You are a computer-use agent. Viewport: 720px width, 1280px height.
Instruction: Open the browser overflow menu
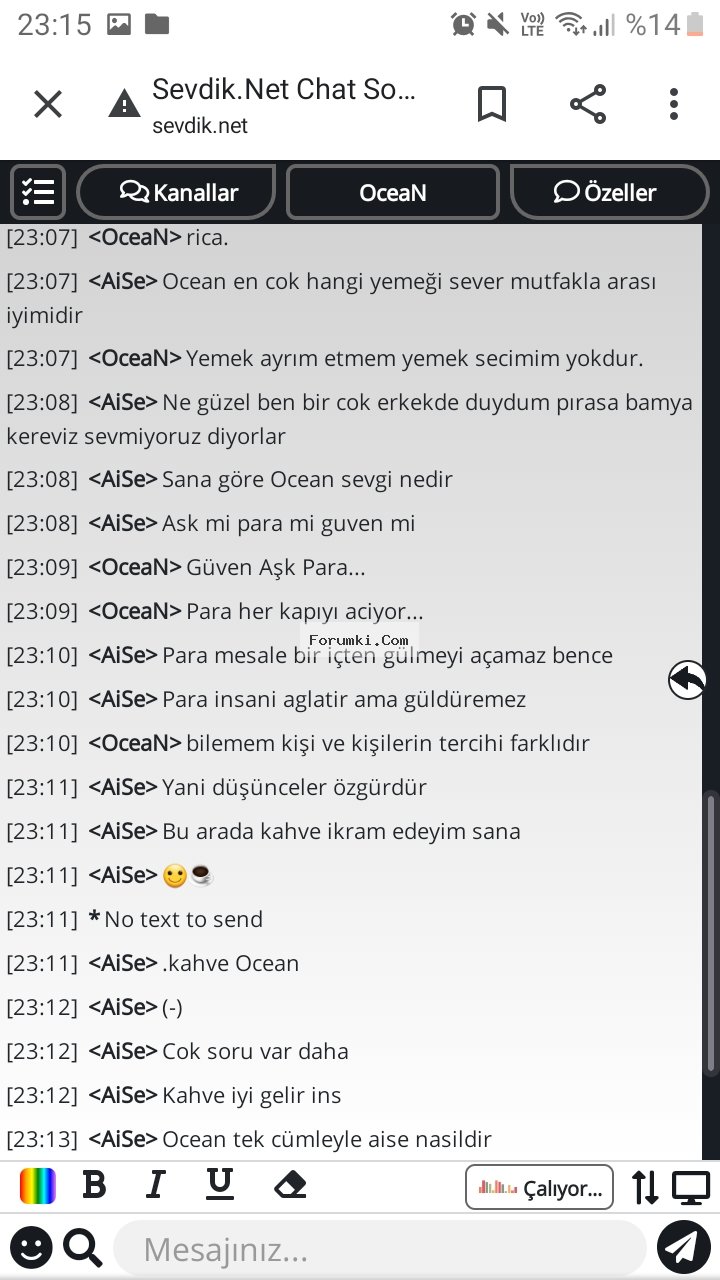point(674,104)
